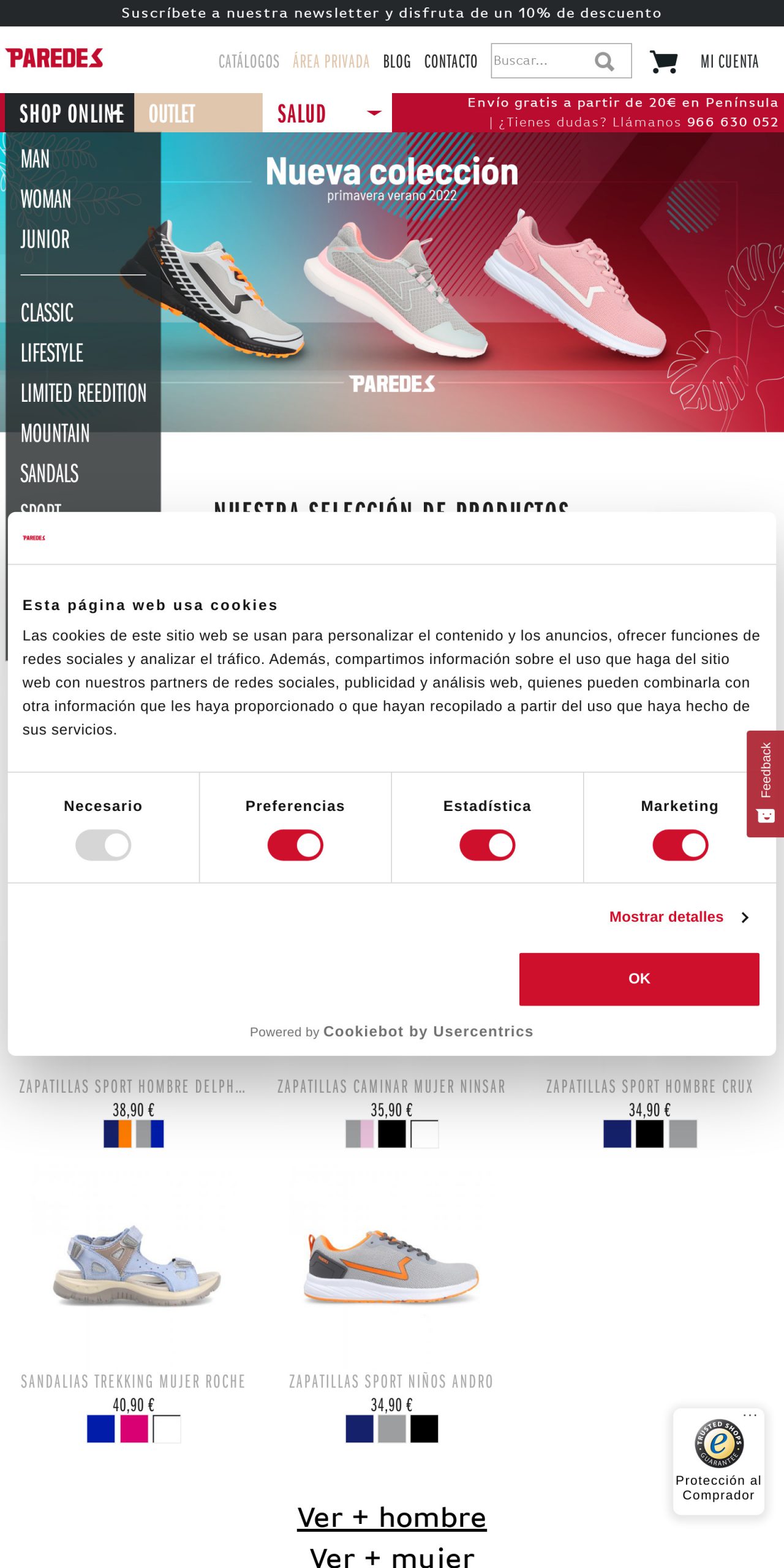The image size is (784, 1568).
Task: Follow the Ver + hombre link
Action: pos(391,1517)
